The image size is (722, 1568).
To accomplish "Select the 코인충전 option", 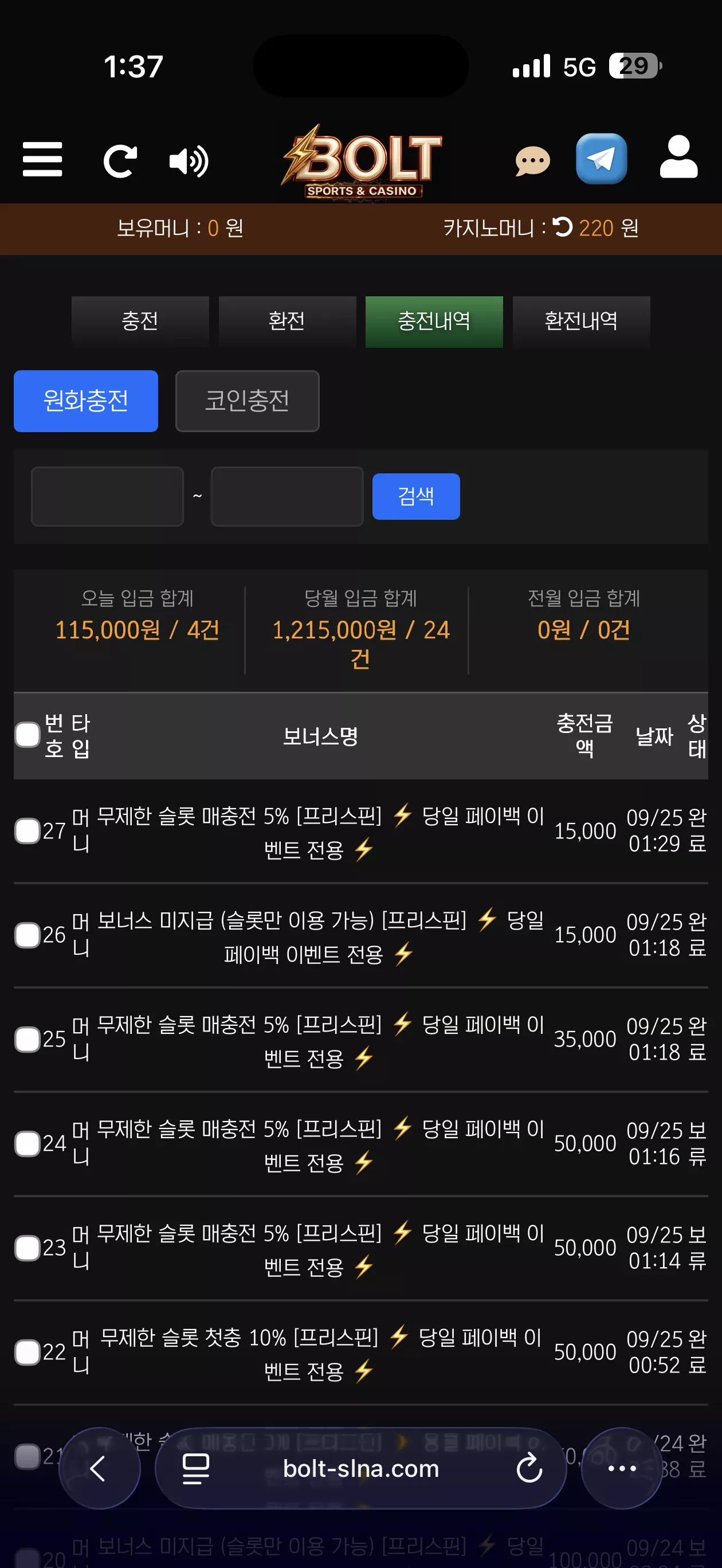I will point(247,401).
